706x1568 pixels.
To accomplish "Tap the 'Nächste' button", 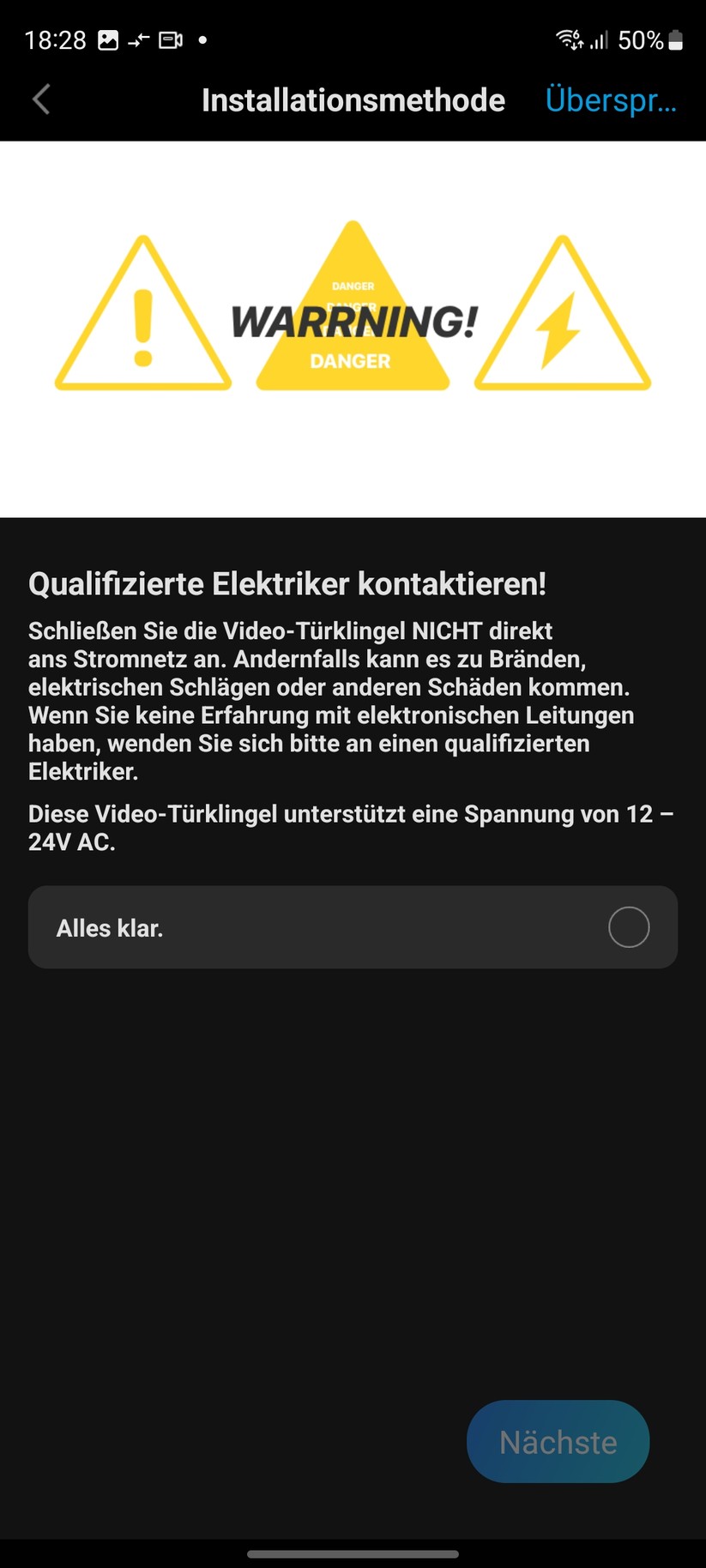I will coord(558,1442).
